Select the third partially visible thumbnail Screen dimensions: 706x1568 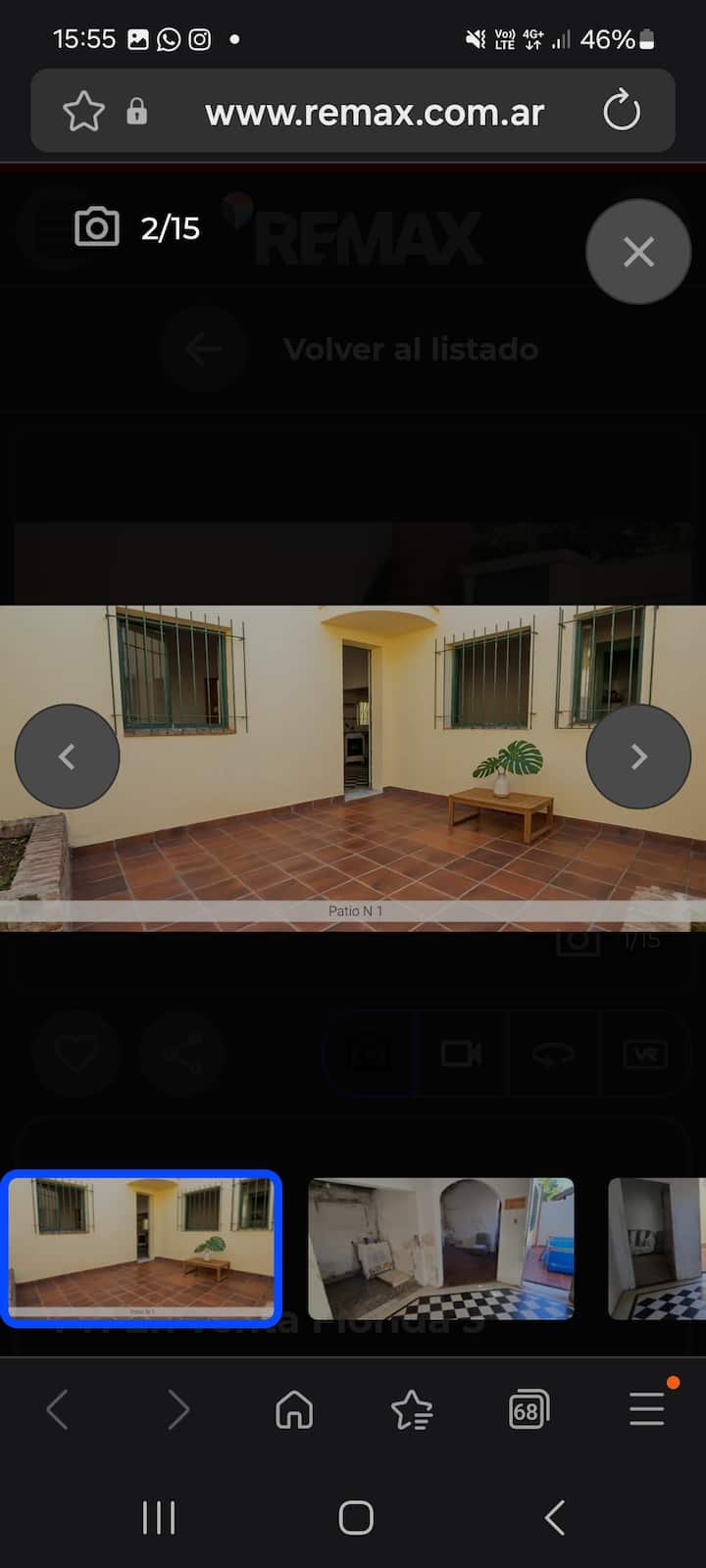pyautogui.click(x=656, y=1249)
